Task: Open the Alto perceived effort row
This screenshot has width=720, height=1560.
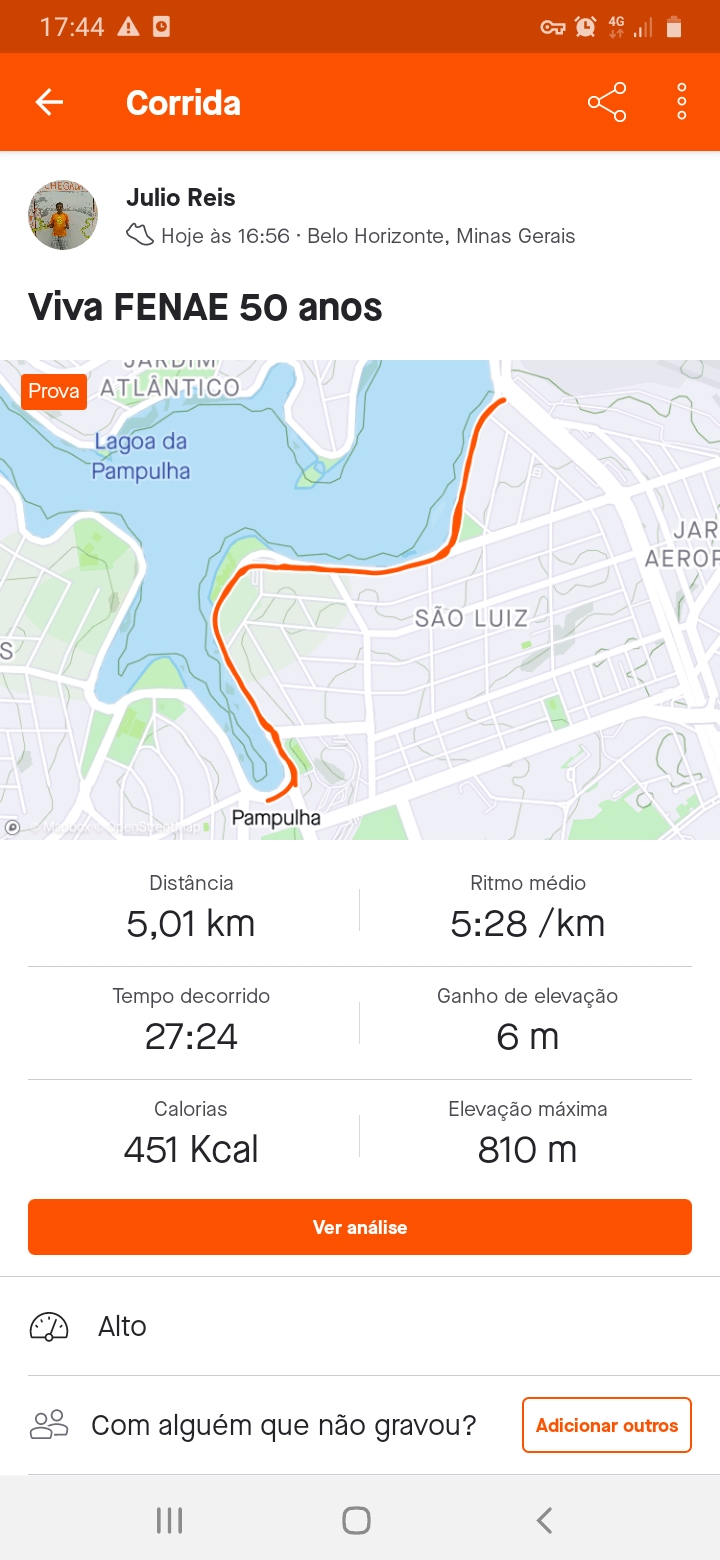Action: pos(360,1326)
